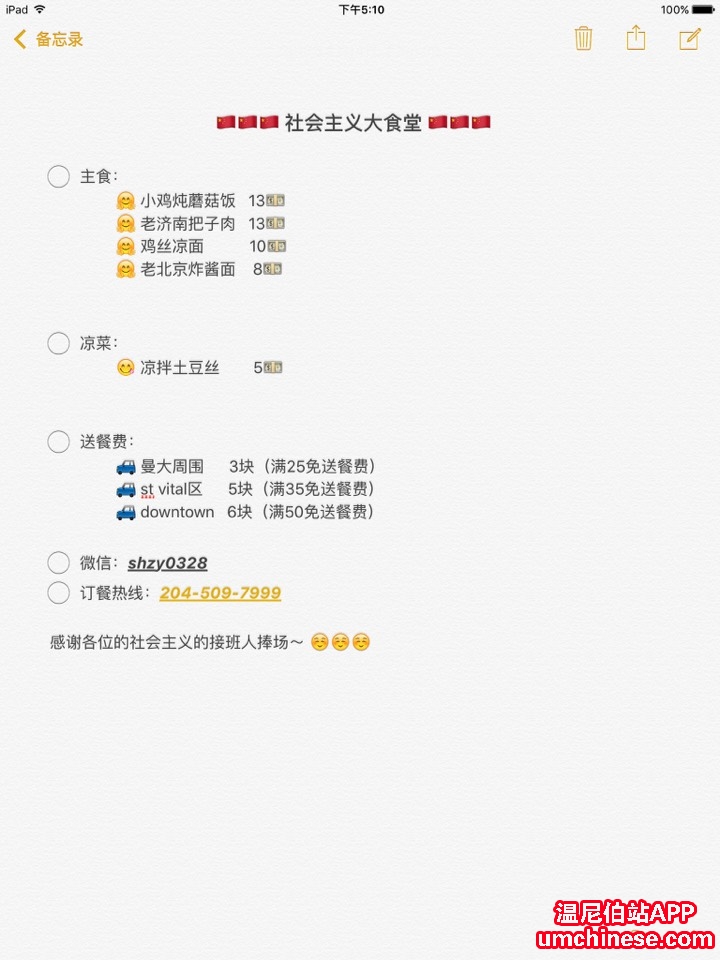Mark the 凉菜 item as done

pos(58,343)
